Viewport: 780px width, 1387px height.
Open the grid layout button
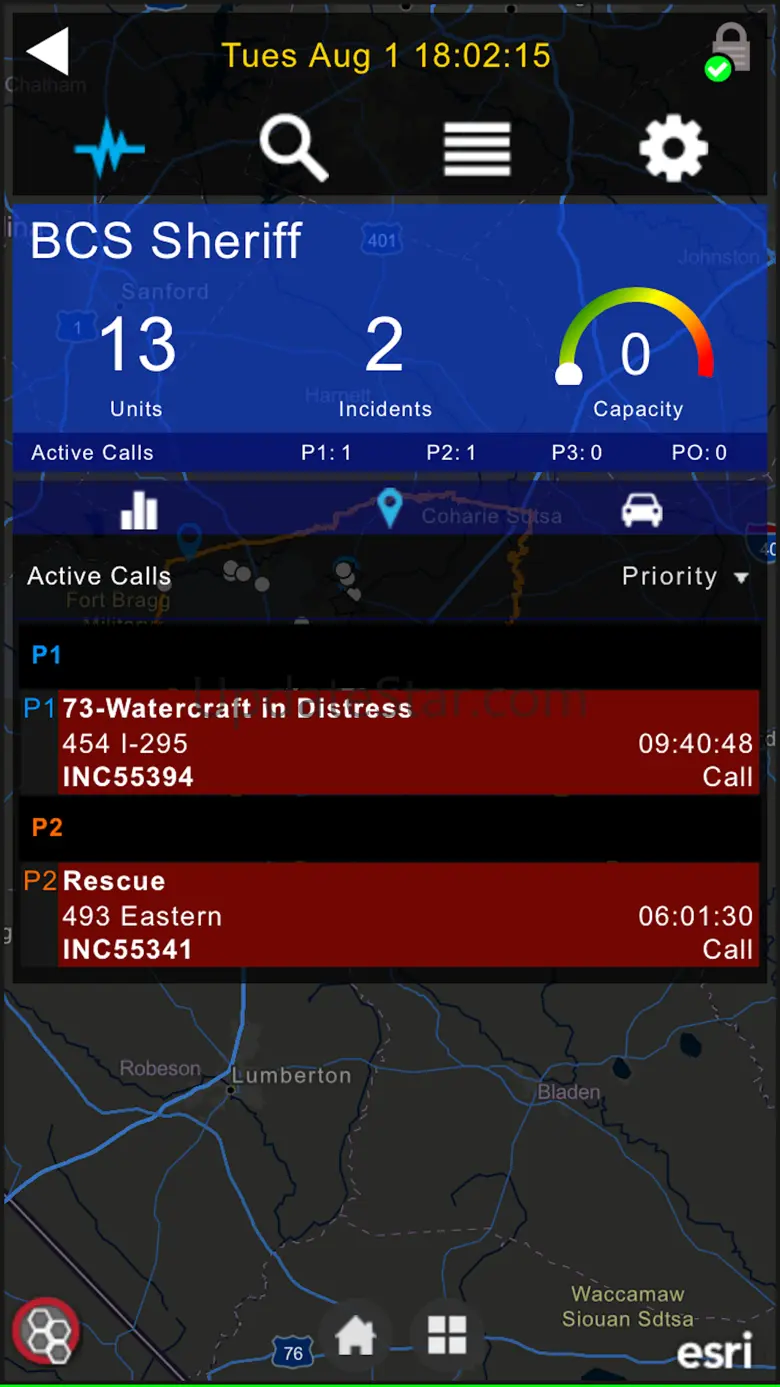447,1335
